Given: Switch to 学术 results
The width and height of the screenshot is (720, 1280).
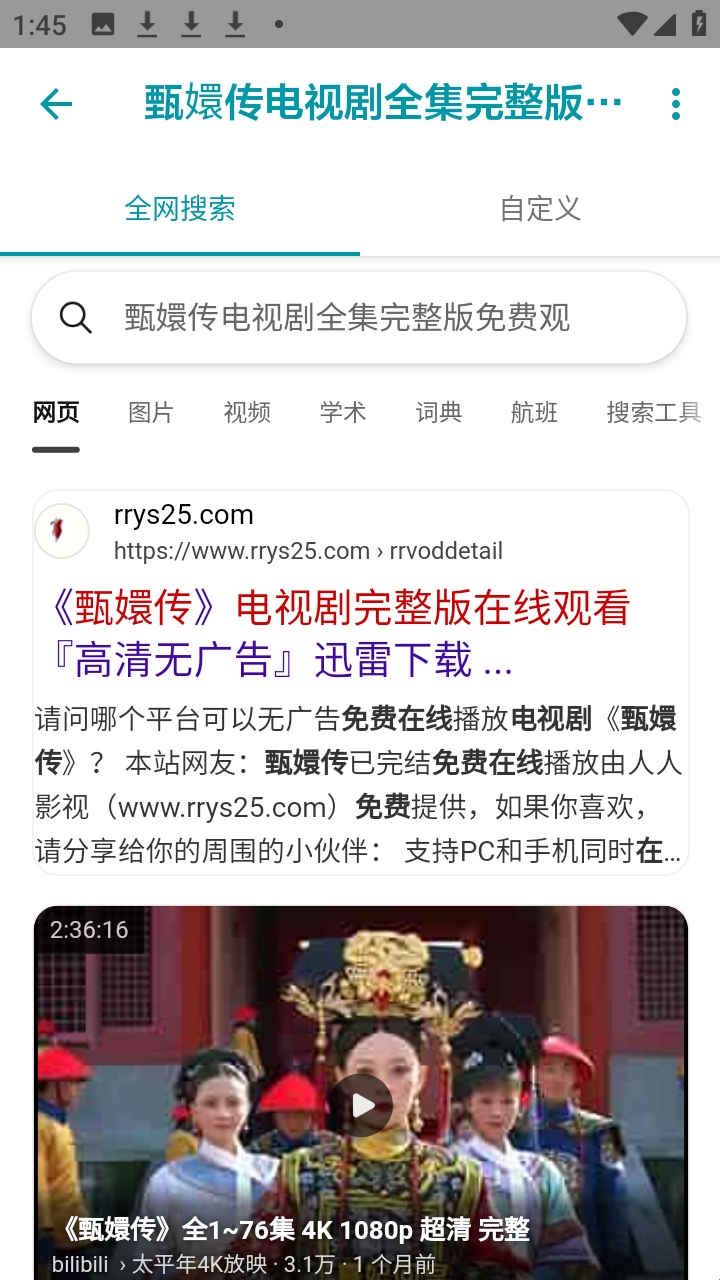Looking at the screenshot, I should (343, 412).
